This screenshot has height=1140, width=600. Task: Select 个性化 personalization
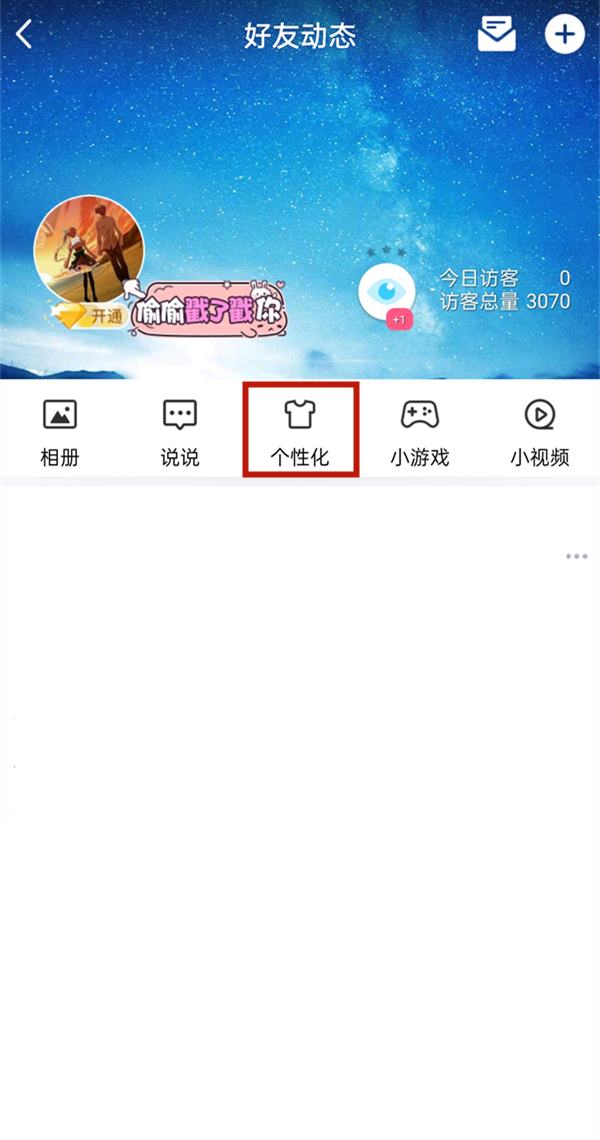coord(300,432)
